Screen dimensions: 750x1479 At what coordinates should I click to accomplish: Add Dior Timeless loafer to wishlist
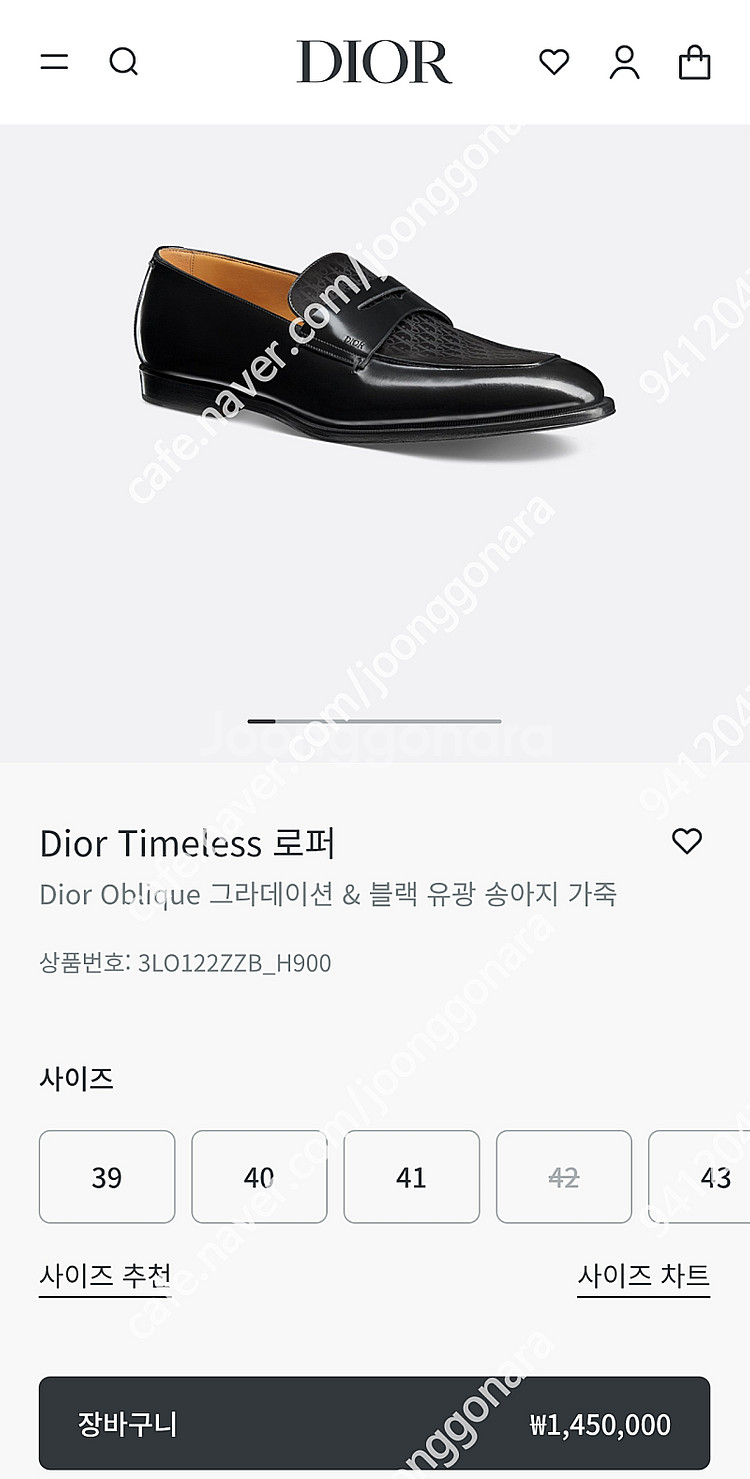(686, 842)
